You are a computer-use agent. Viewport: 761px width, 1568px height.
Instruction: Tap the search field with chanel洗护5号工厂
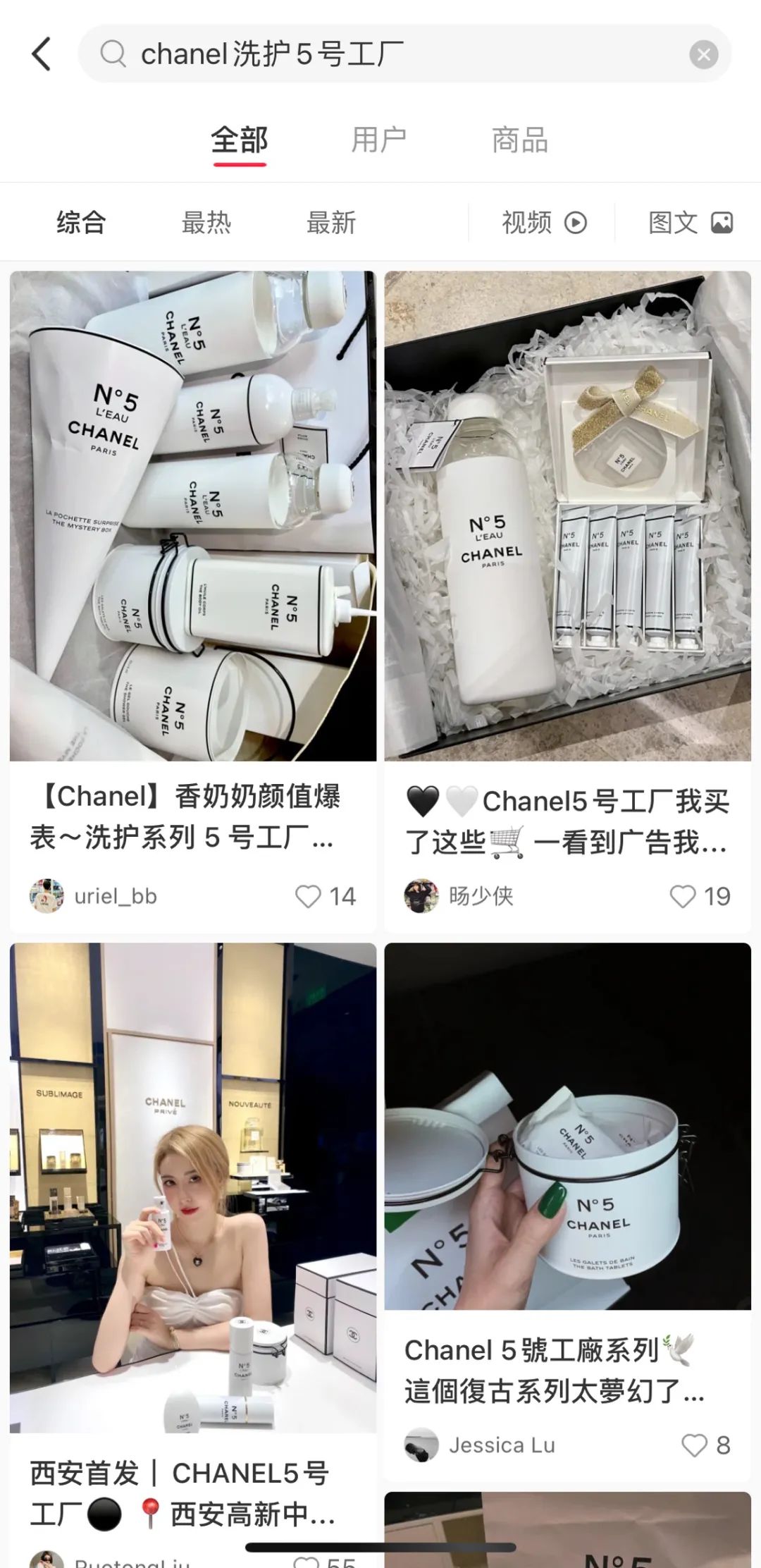(x=395, y=54)
